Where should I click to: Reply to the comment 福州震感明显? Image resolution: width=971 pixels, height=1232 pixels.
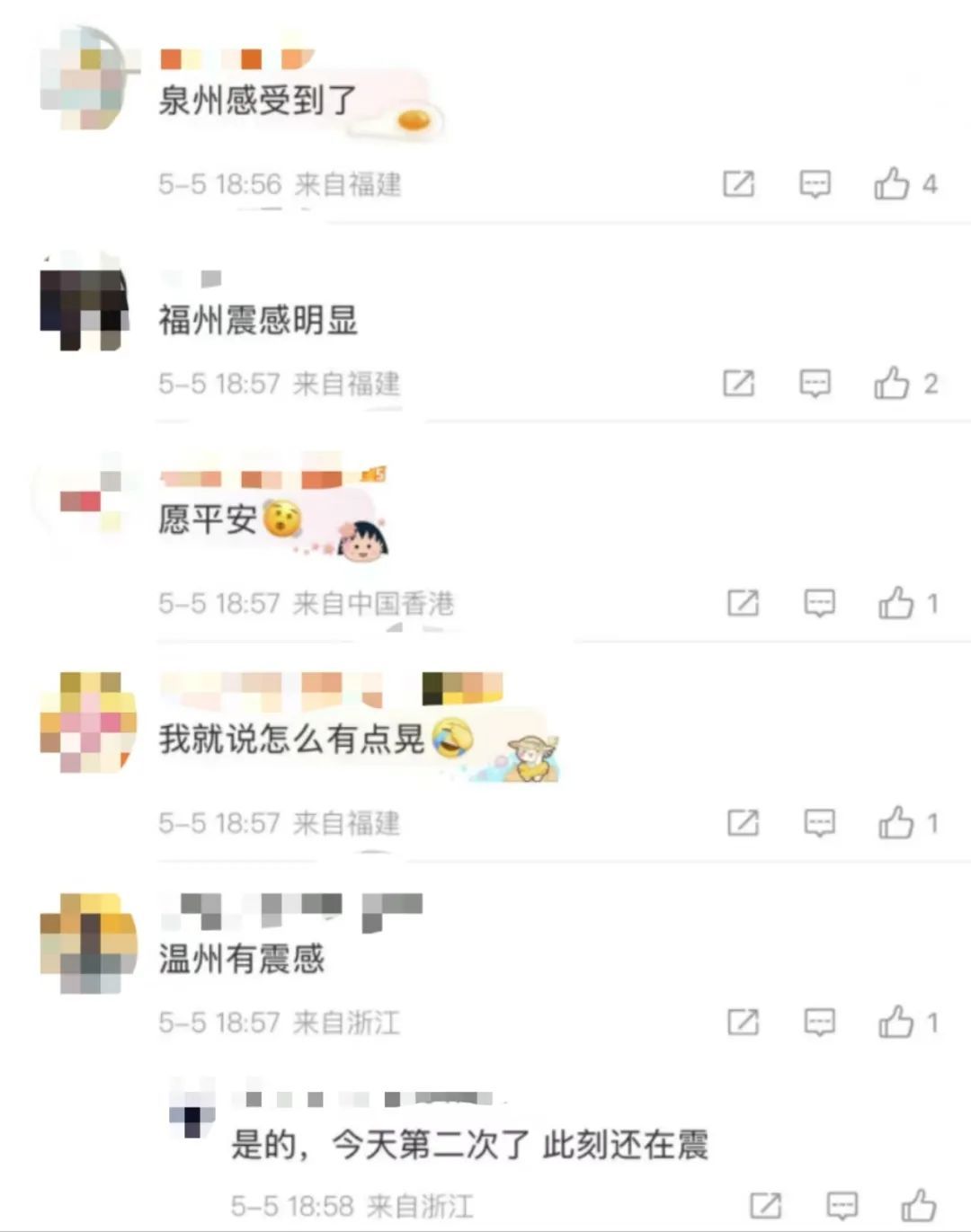tap(815, 384)
